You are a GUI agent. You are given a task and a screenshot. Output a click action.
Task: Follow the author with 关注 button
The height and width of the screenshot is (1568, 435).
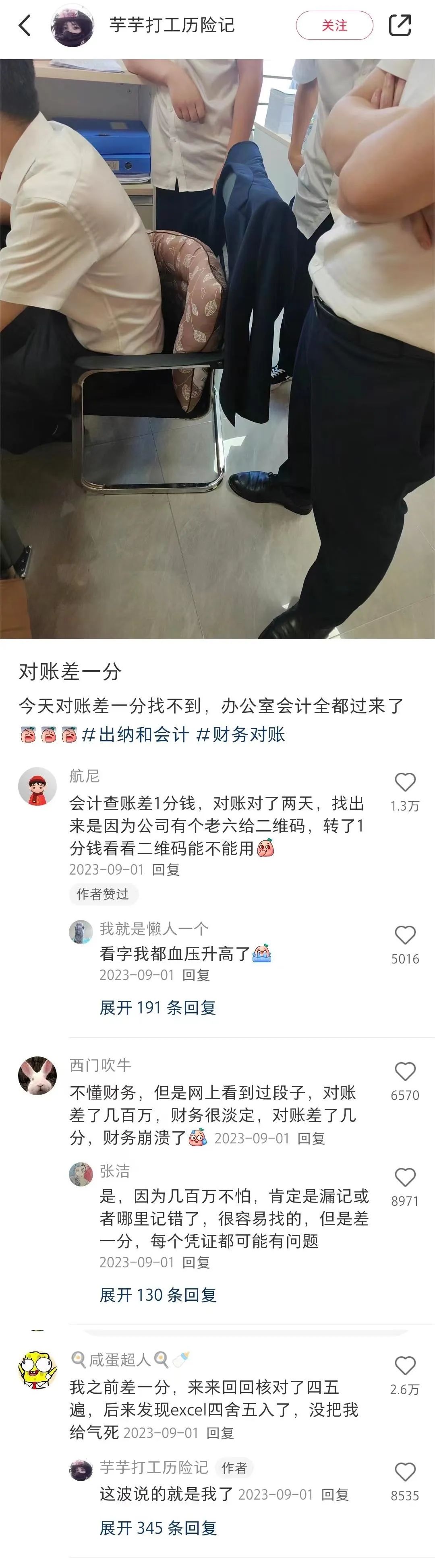[x=334, y=26]
